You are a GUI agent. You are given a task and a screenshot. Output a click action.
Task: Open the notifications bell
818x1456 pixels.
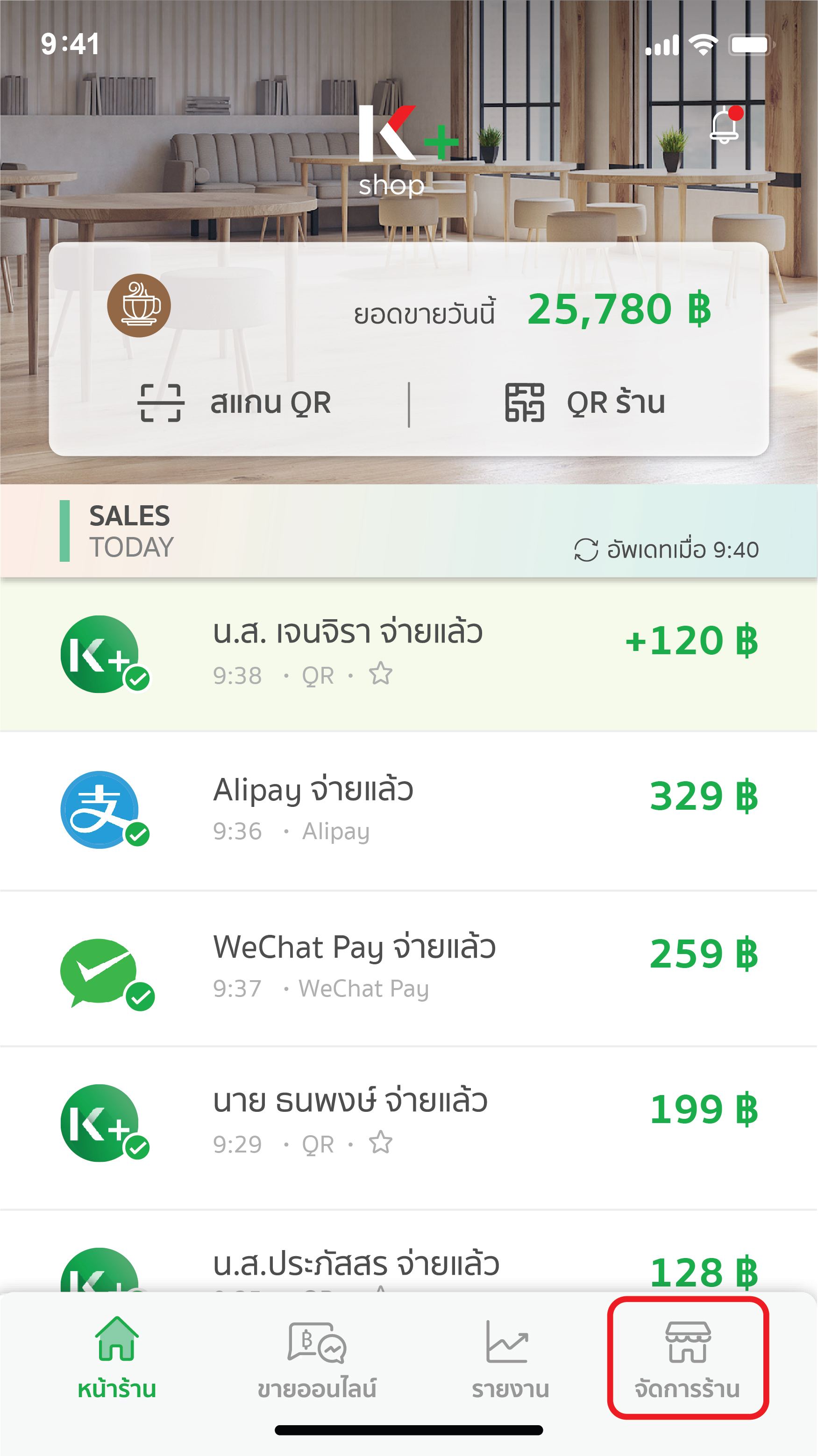point(724,126)
